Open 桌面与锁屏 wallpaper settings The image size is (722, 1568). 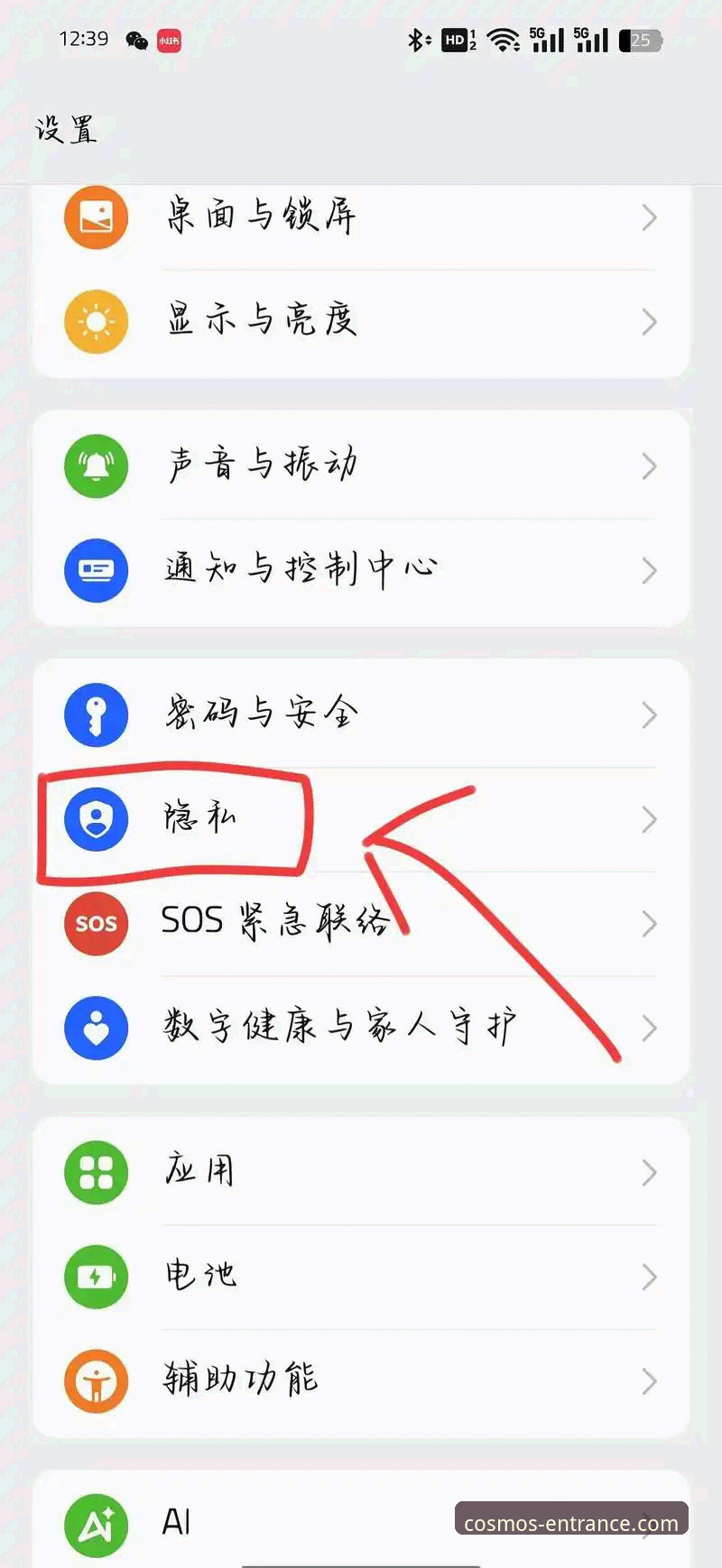(x=95, y=217)
